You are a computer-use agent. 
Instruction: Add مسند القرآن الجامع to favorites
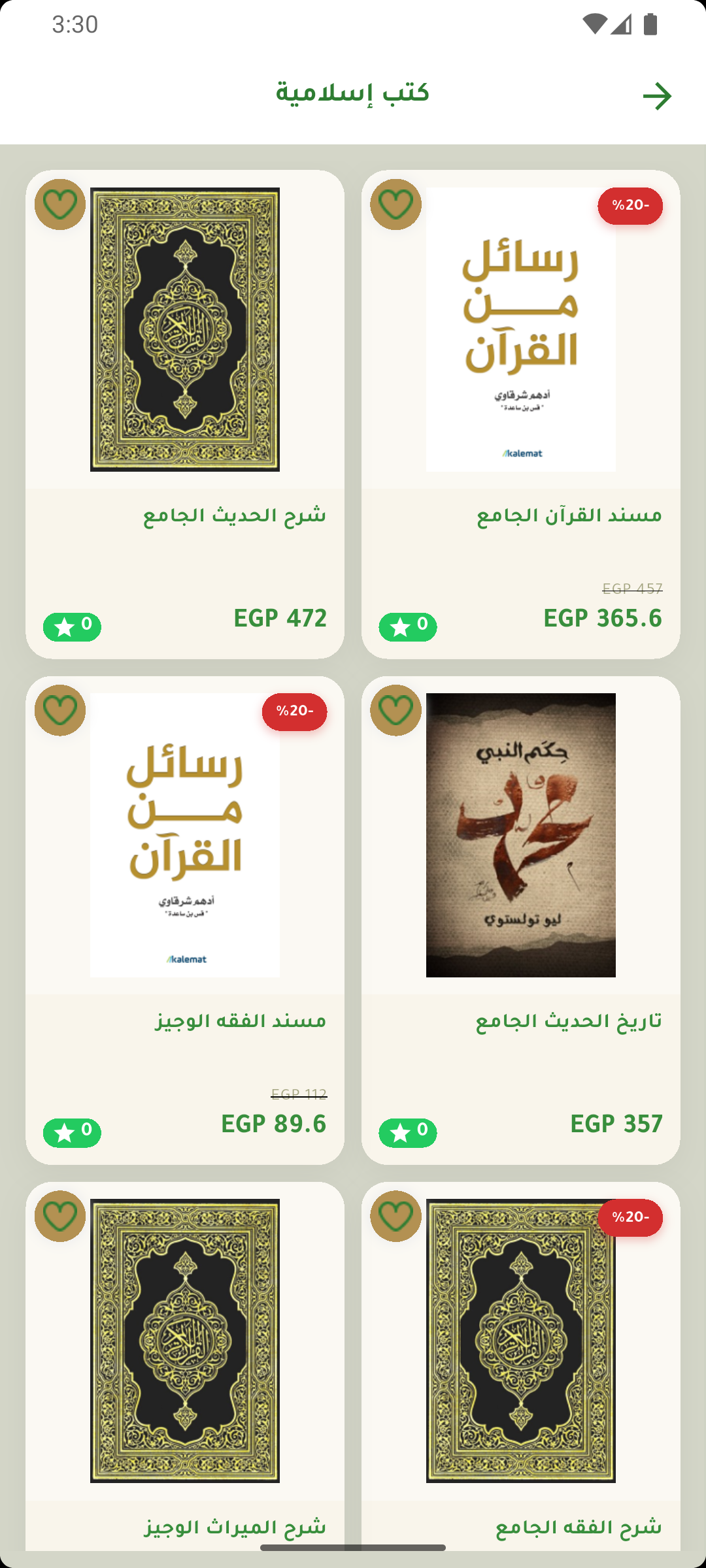[395, 204]
